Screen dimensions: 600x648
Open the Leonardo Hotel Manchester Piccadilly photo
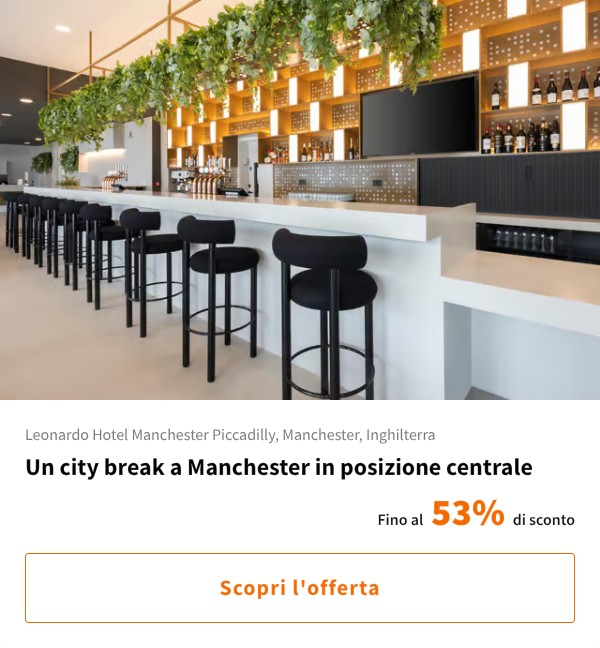click(300, 200)
